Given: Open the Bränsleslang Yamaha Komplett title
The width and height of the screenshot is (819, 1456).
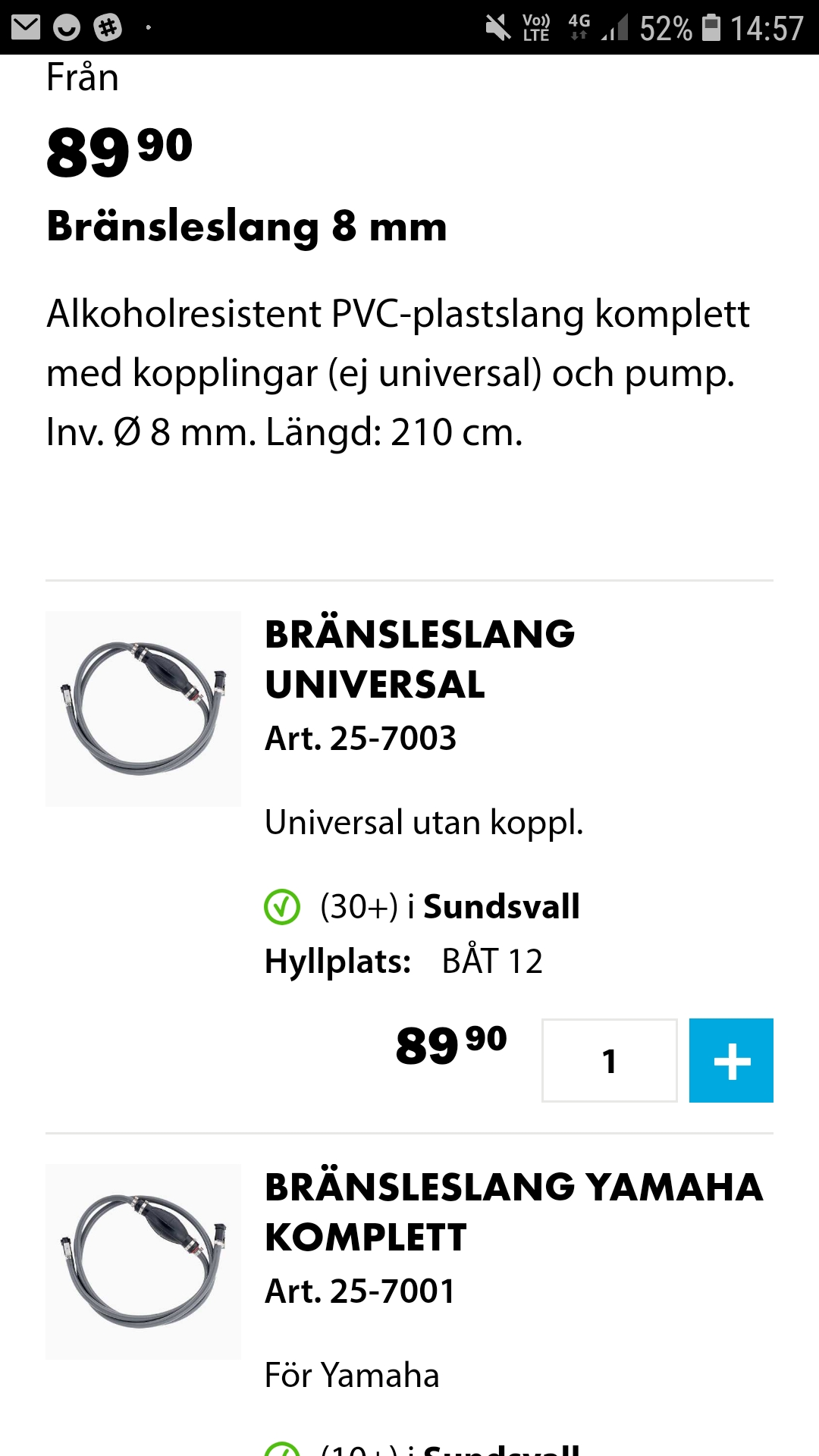Looking at the screenshot, I should [513, 1212].
